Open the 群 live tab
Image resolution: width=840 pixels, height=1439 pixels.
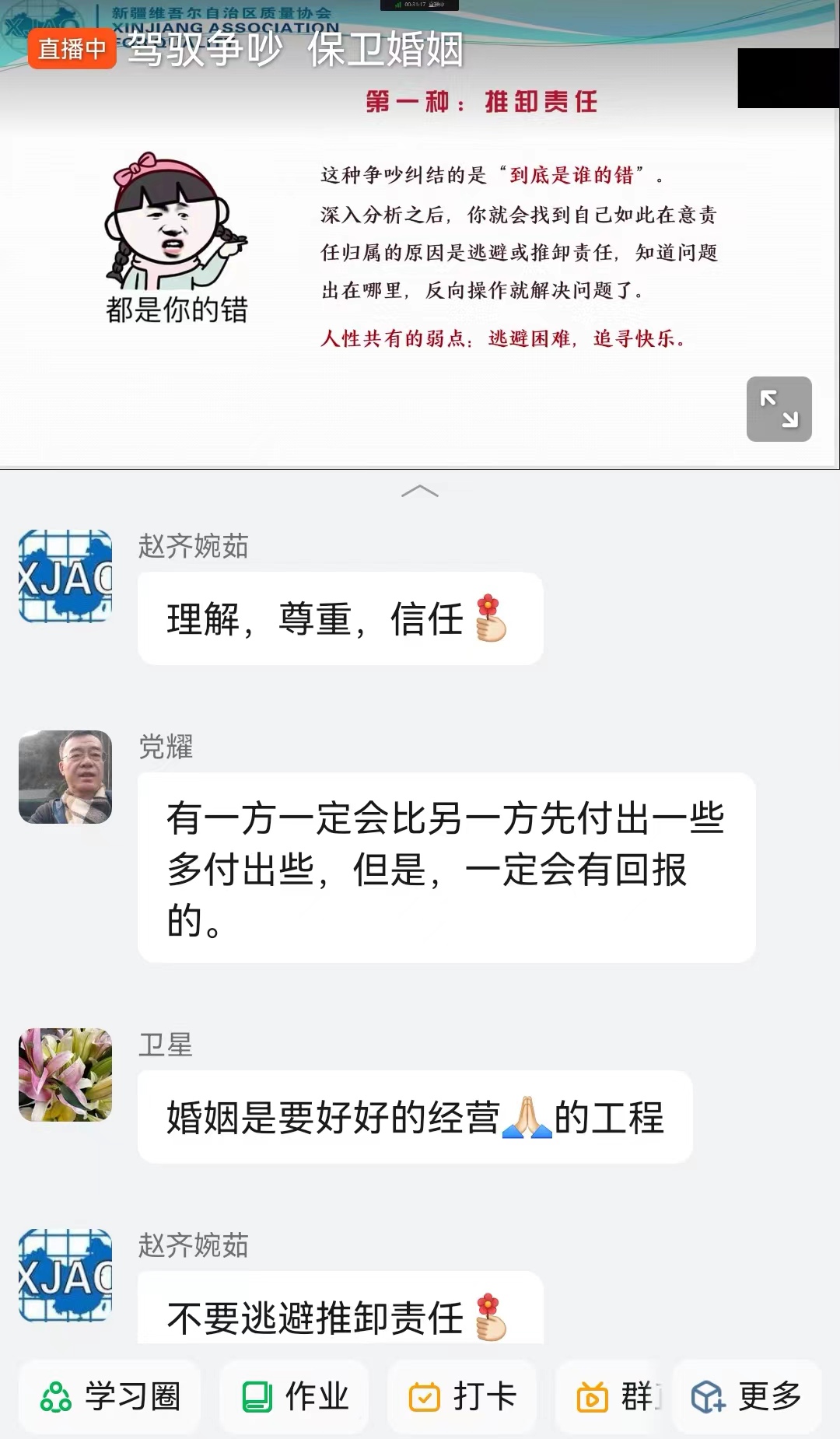point(614,1396)
